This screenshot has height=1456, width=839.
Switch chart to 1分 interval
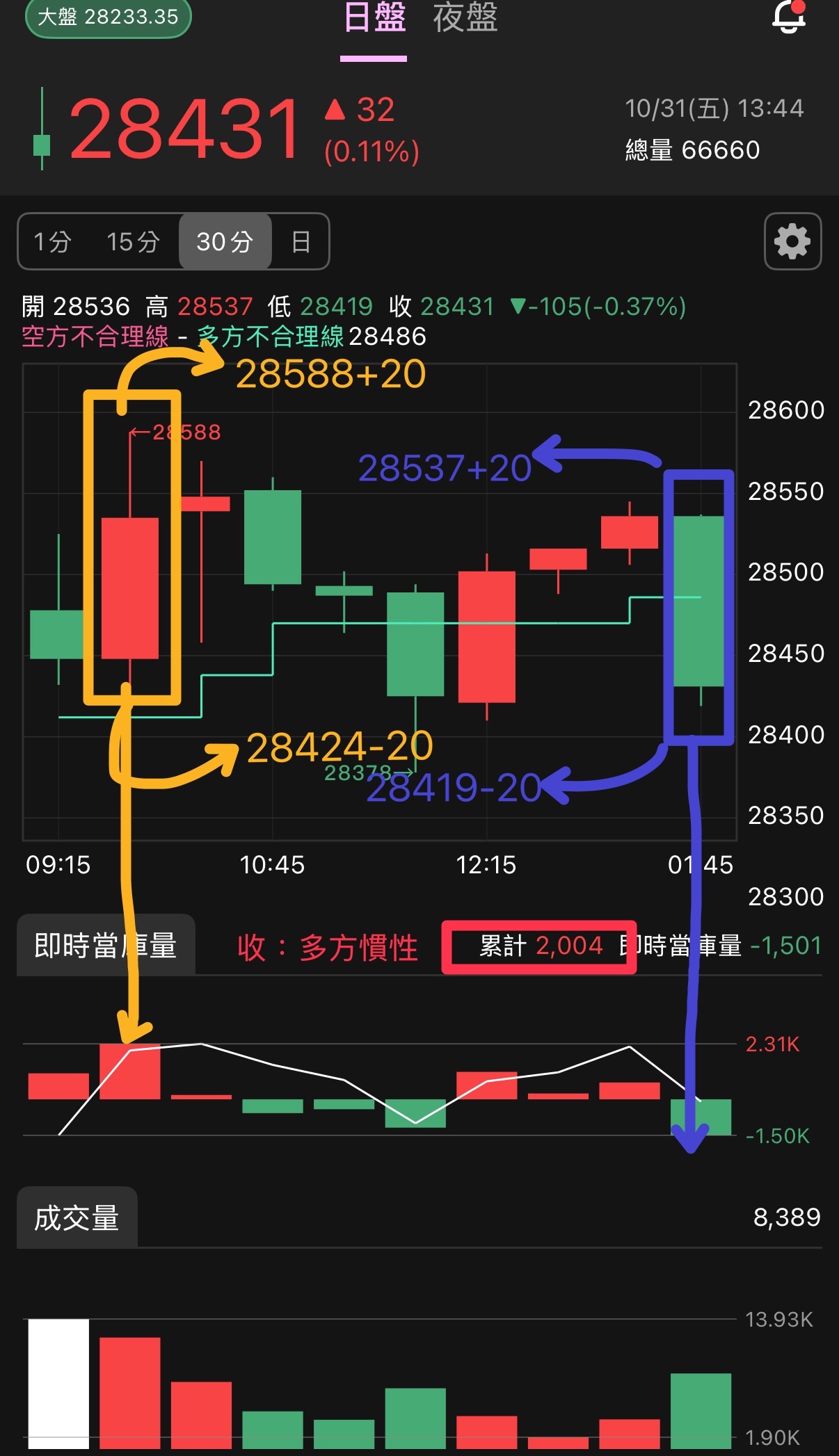tap(53, 242)
